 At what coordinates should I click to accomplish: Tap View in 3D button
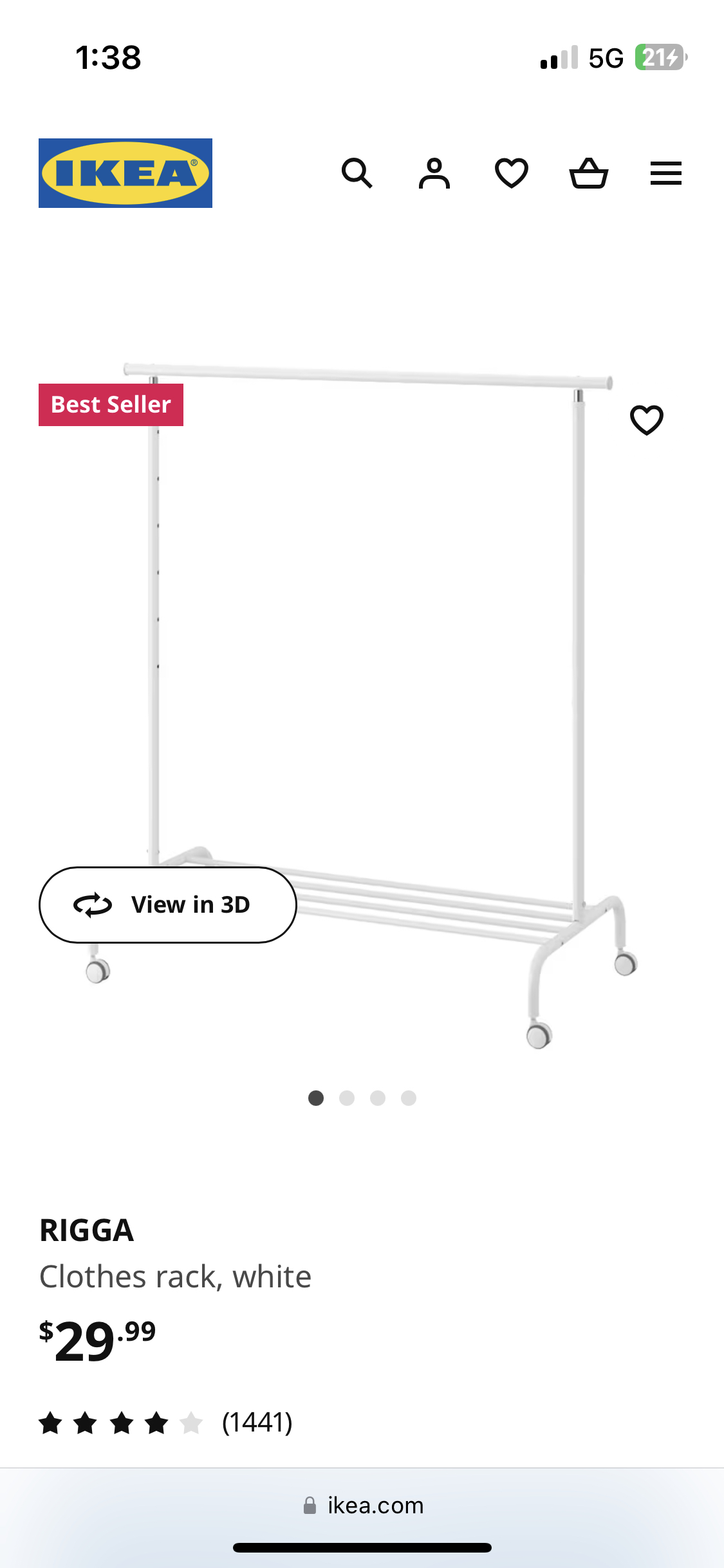(x=168, y=904)
